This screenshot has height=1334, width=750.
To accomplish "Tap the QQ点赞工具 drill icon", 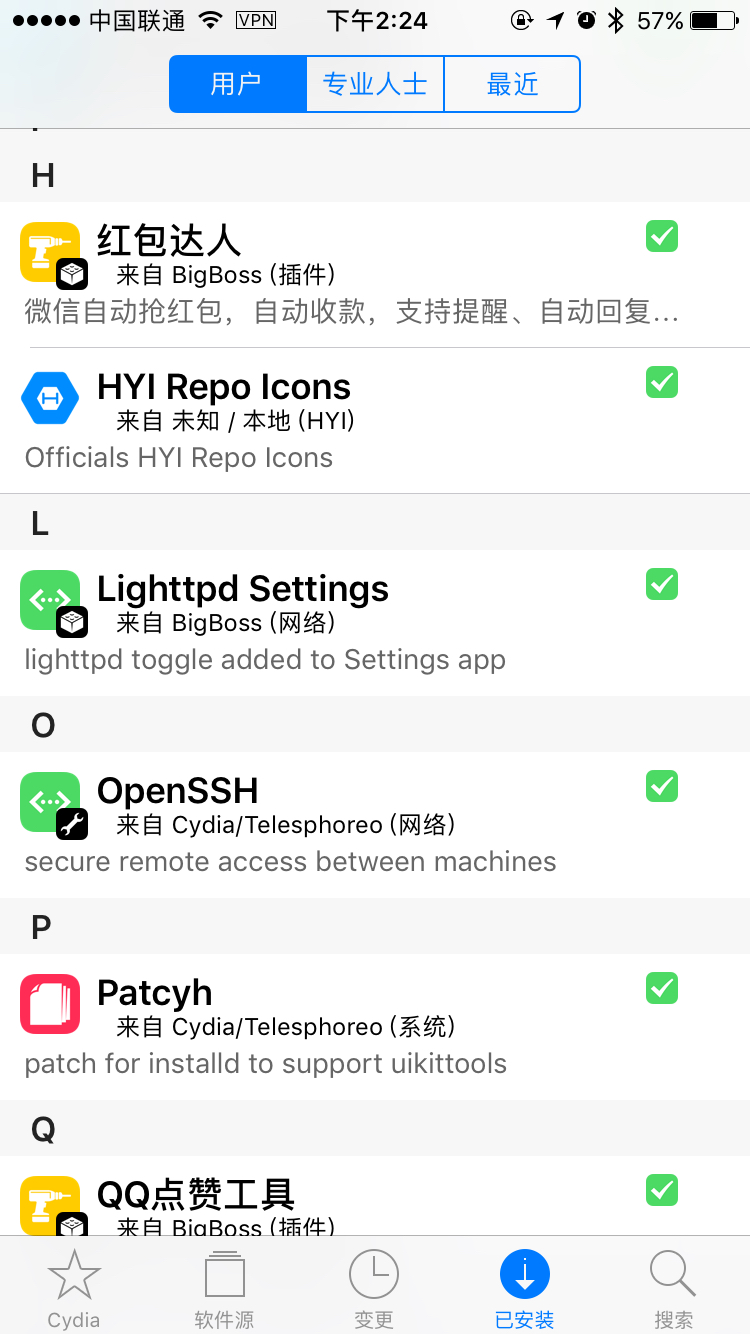I will (50, 1200).
